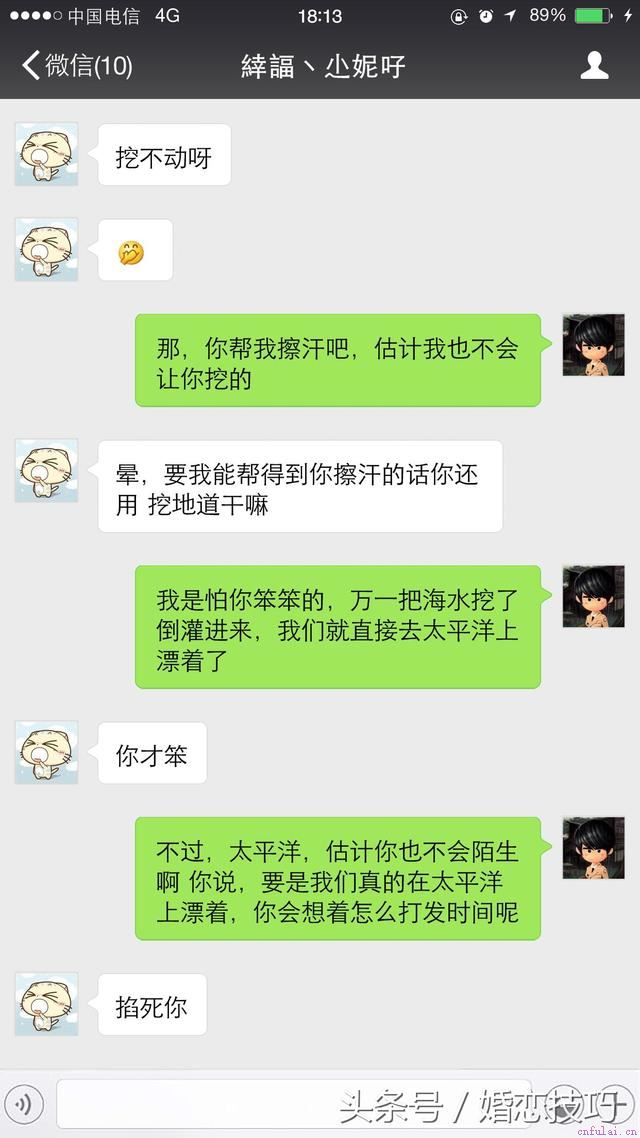Go back to the 微信 chat list
This screenshot has width=640, height=1138.
click(76, 67)
